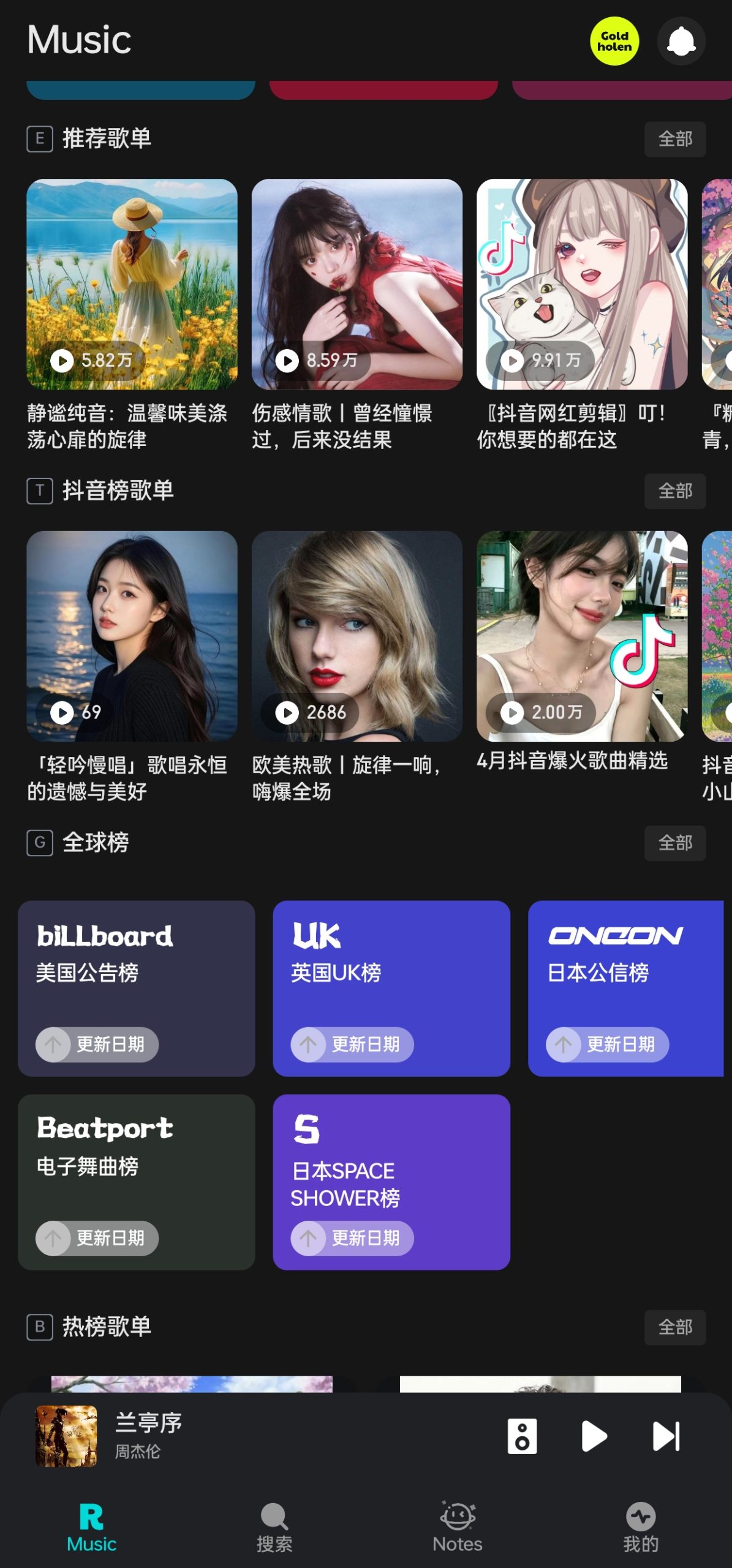
Task: Play the current song 兰亭序
Action: tap(595, 1436)
